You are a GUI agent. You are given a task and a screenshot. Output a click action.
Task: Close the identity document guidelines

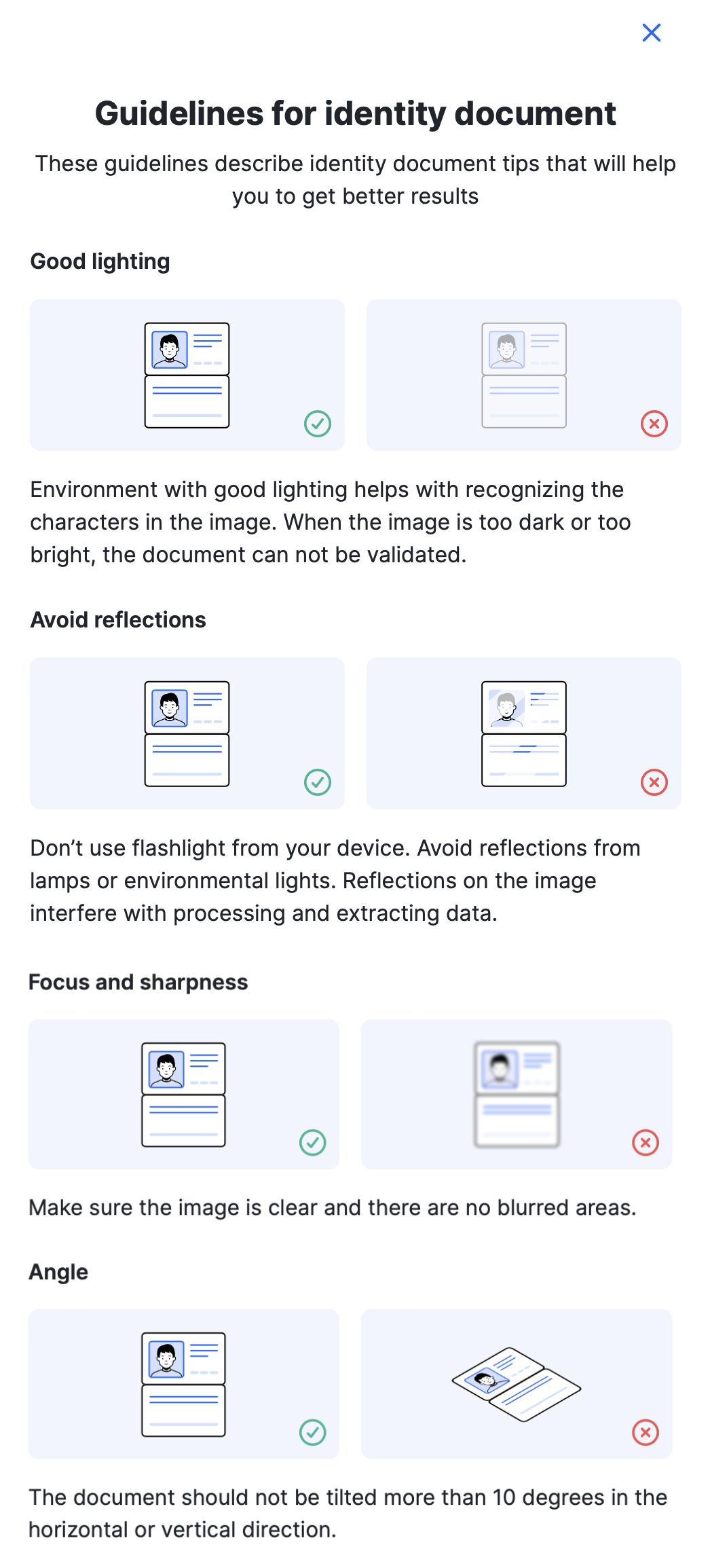tap(651, 33)
